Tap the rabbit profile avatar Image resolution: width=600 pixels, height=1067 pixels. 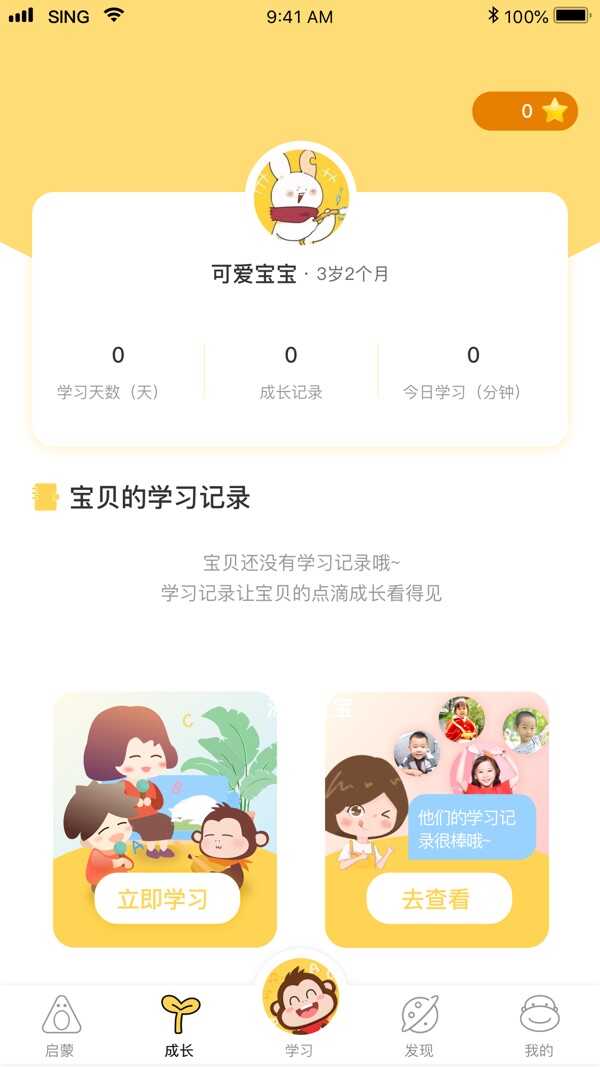pos(300,197)
